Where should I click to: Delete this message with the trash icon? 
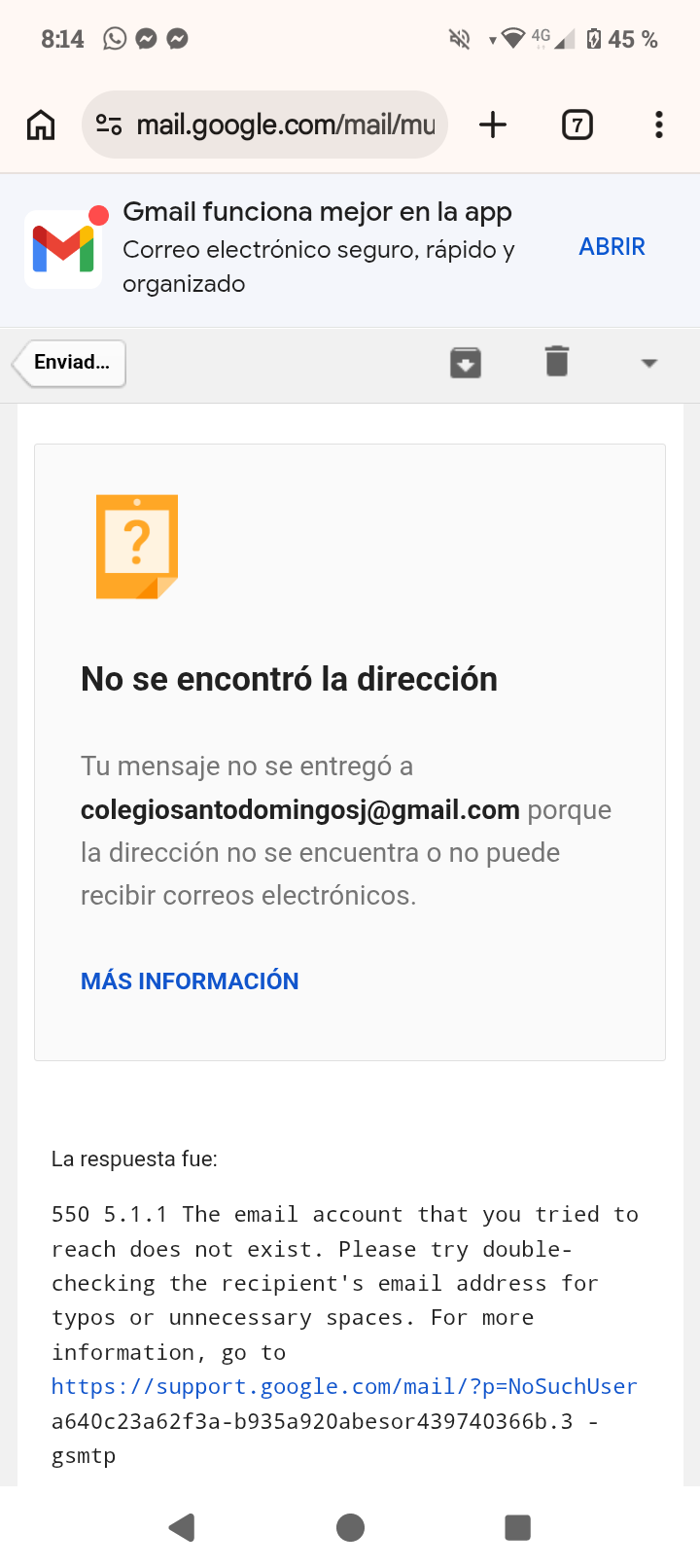[x=557, y=362]
